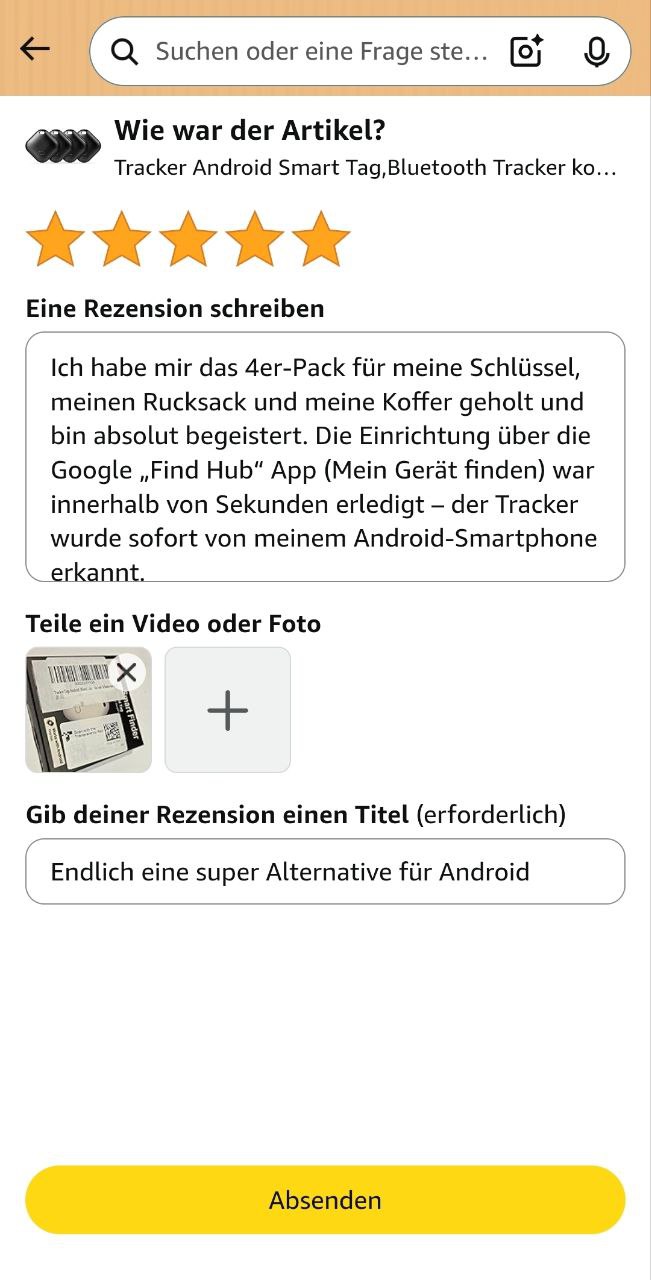Select the fourth star
Image resolution: width=651 pixels, height=1280 pixels.
tap(255, 239)
